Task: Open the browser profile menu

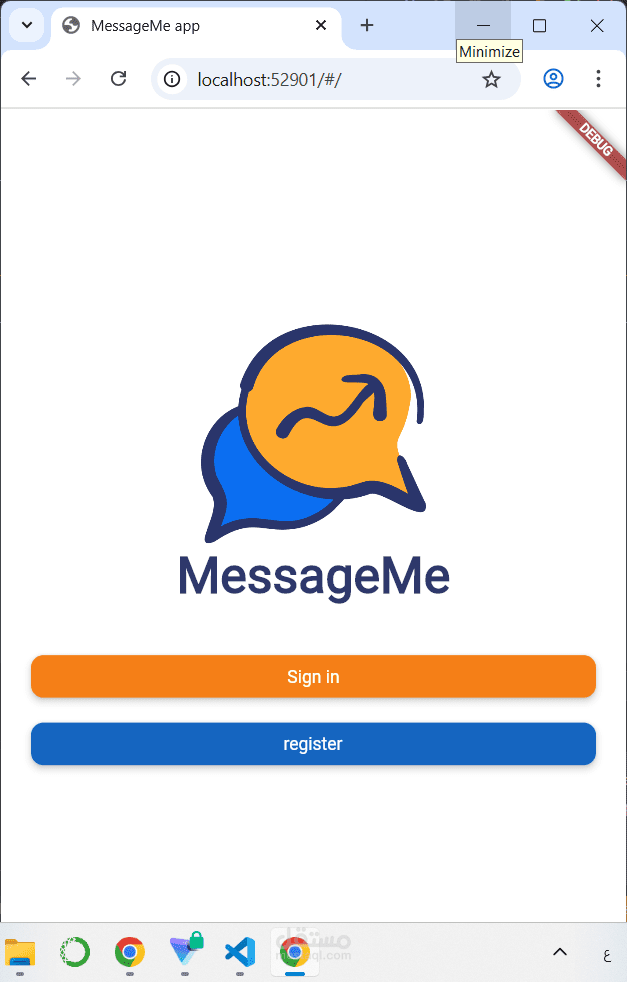Action: coord(553,79)
